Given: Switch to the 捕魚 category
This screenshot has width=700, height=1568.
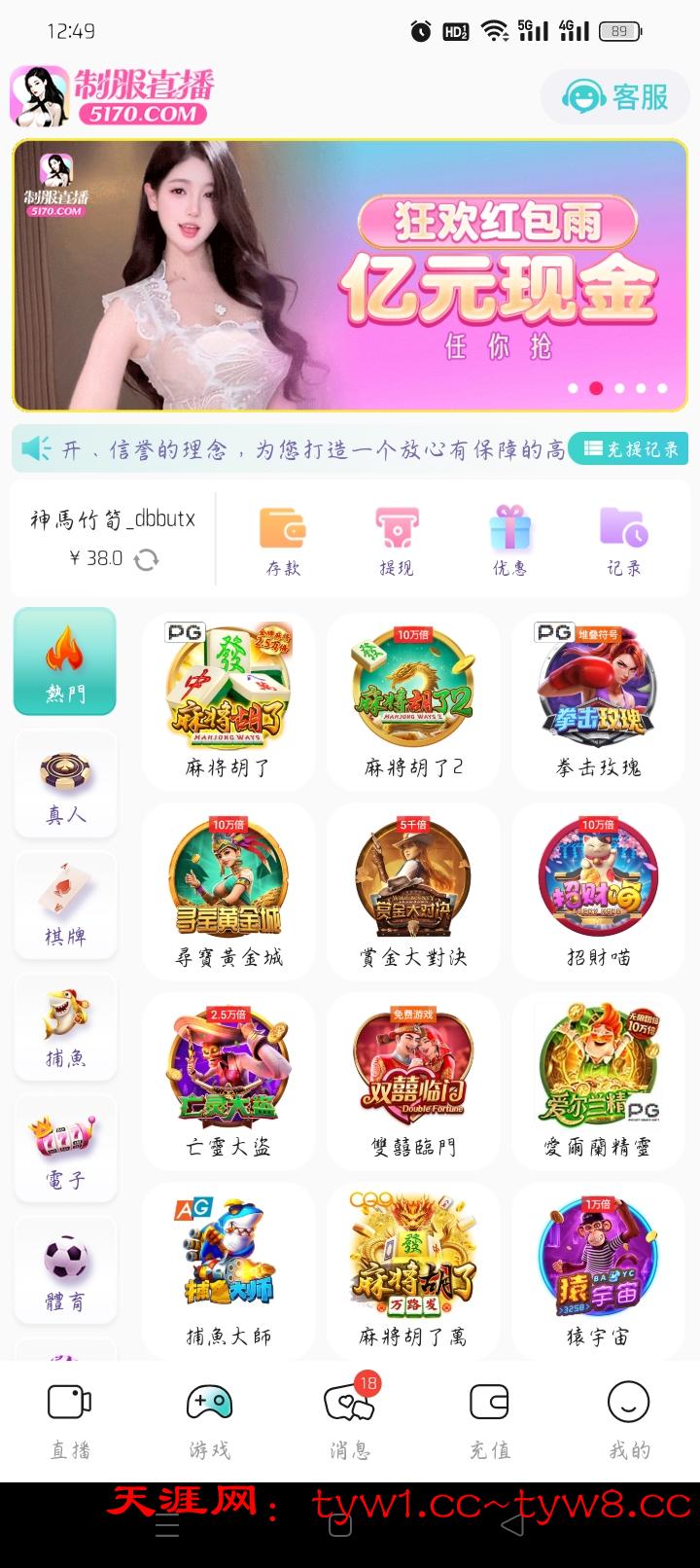Looking at the screenshot, I should [x=65, y=1027].
